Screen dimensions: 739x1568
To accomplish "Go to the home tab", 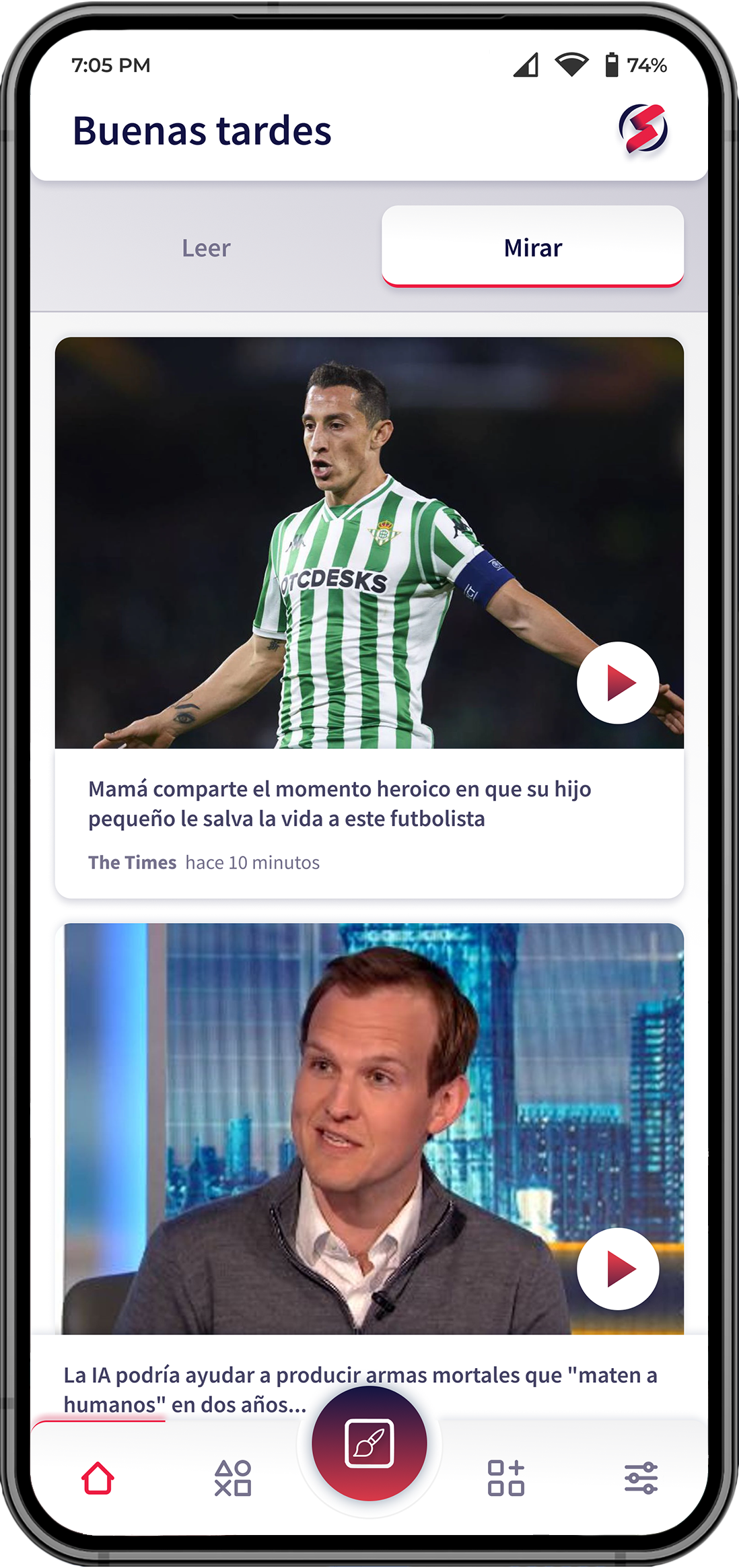I will click(x=98, y=1478).
